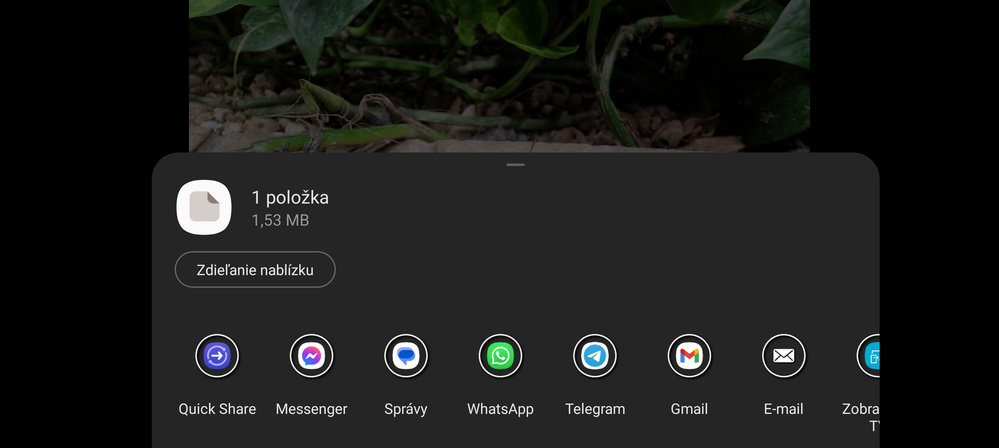The width and height of the screenshot is (999, 448).
Task: Send the item via Telegram
Action: [x=595, y=356]
